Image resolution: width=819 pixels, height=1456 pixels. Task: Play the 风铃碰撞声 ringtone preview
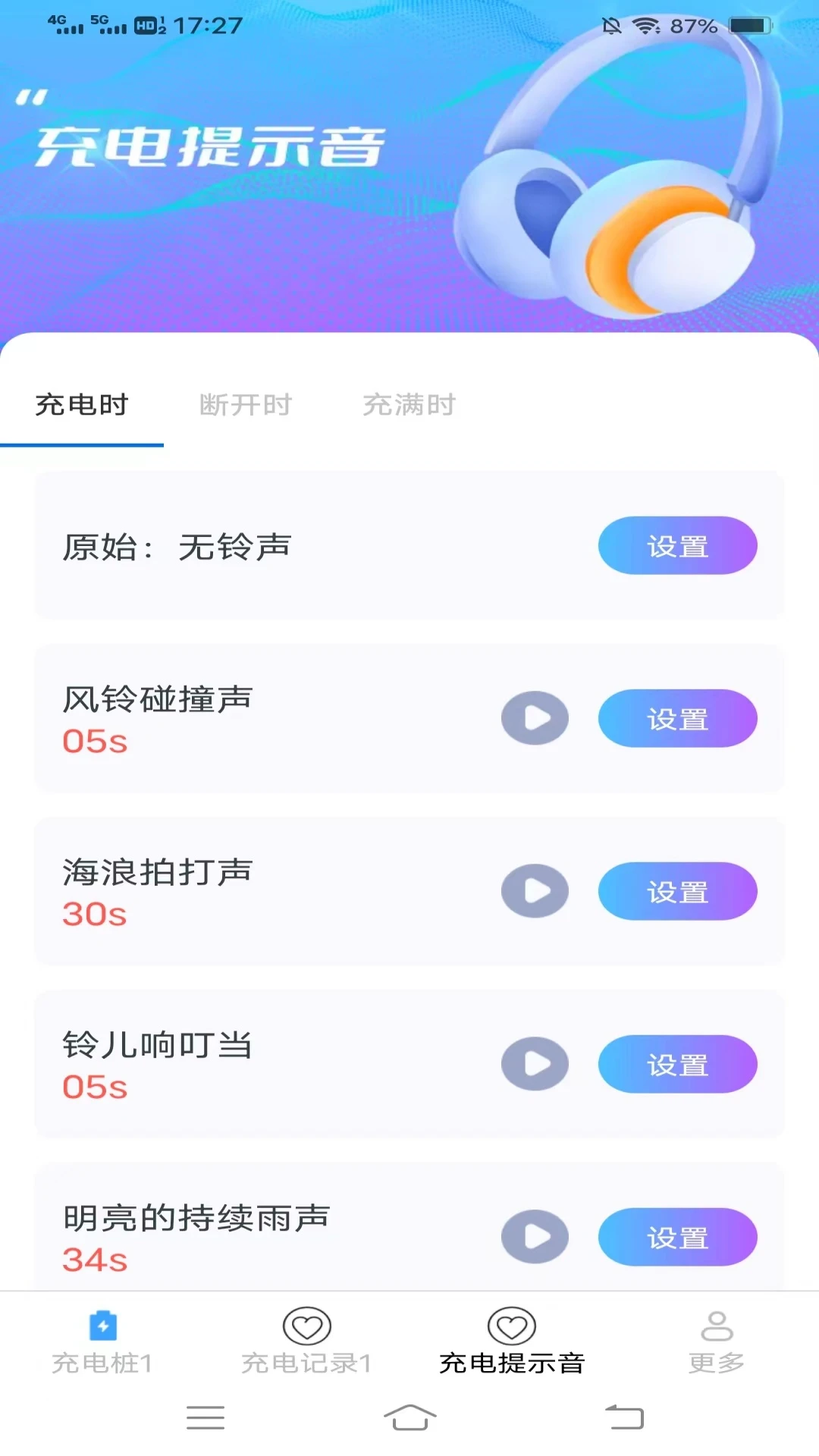pos(535,717)
